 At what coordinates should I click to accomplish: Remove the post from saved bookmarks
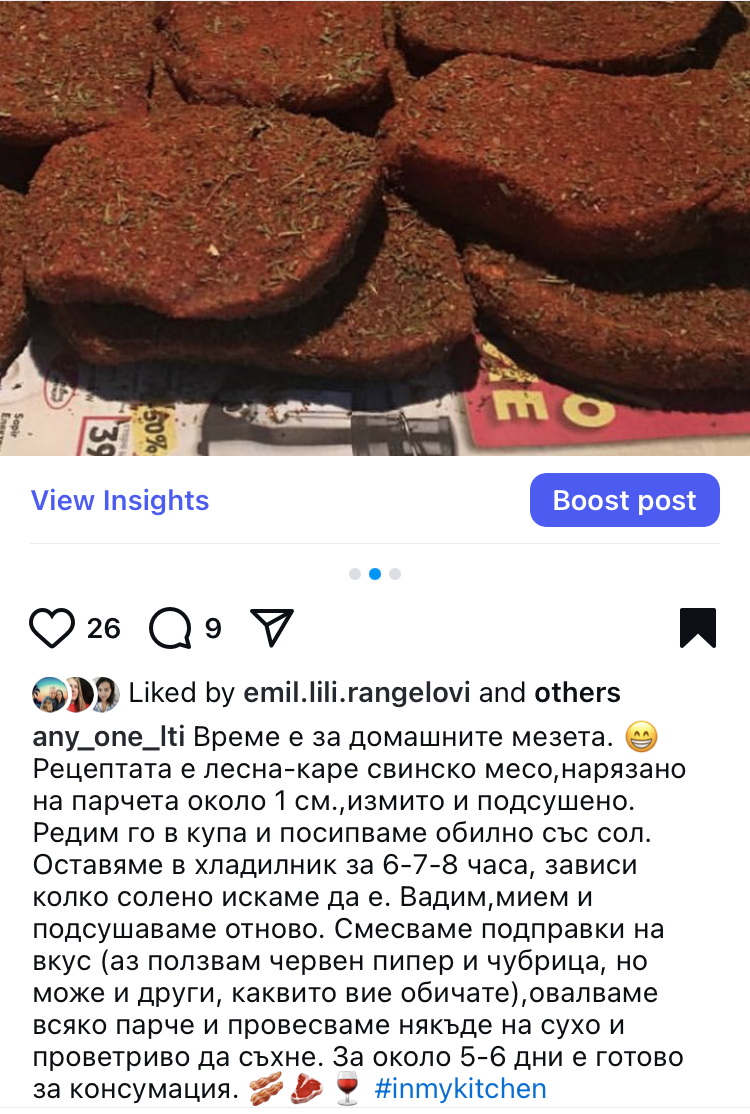pos(697,628)
